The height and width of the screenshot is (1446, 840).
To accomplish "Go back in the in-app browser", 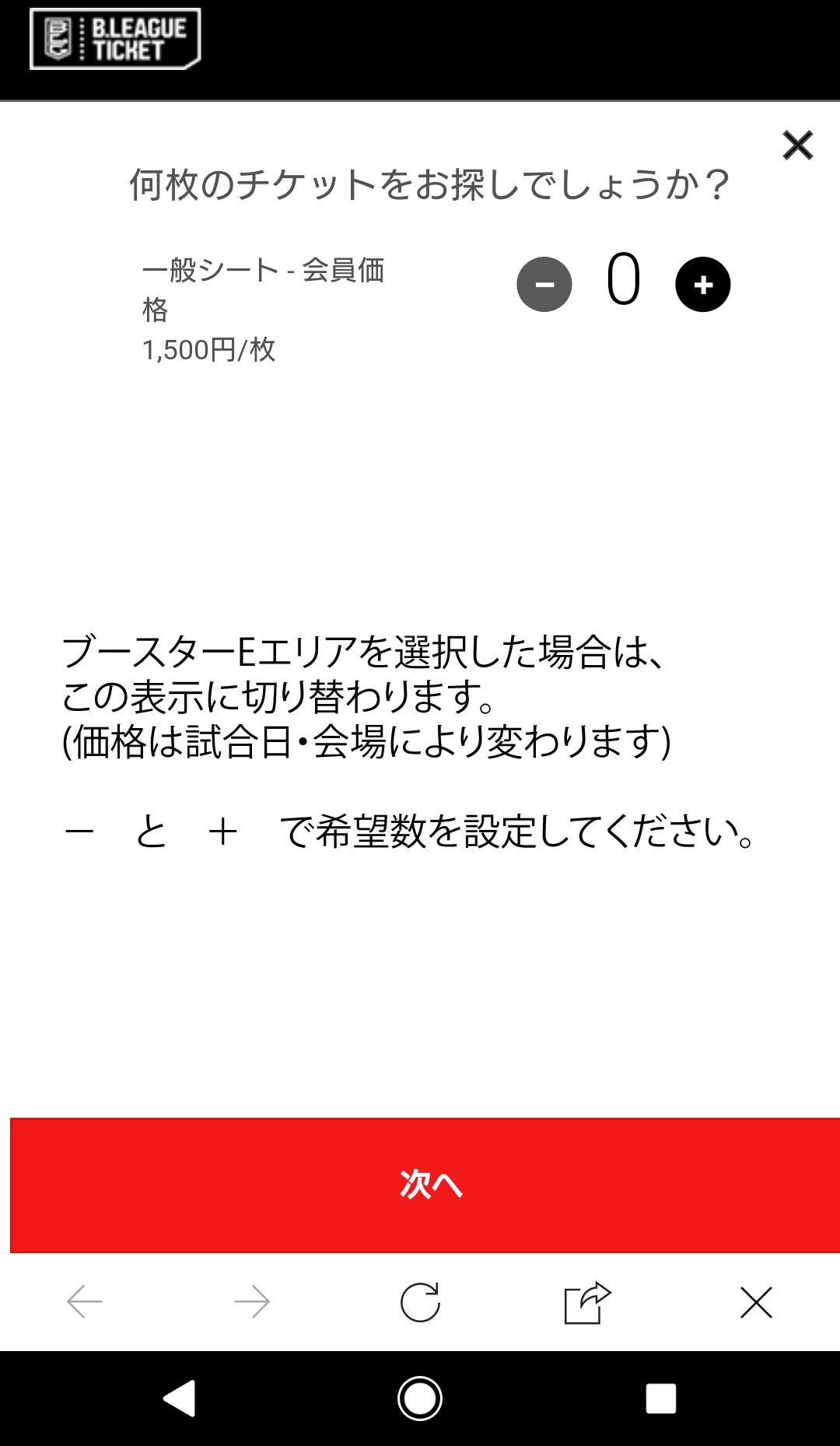I will click(84, 1301).
